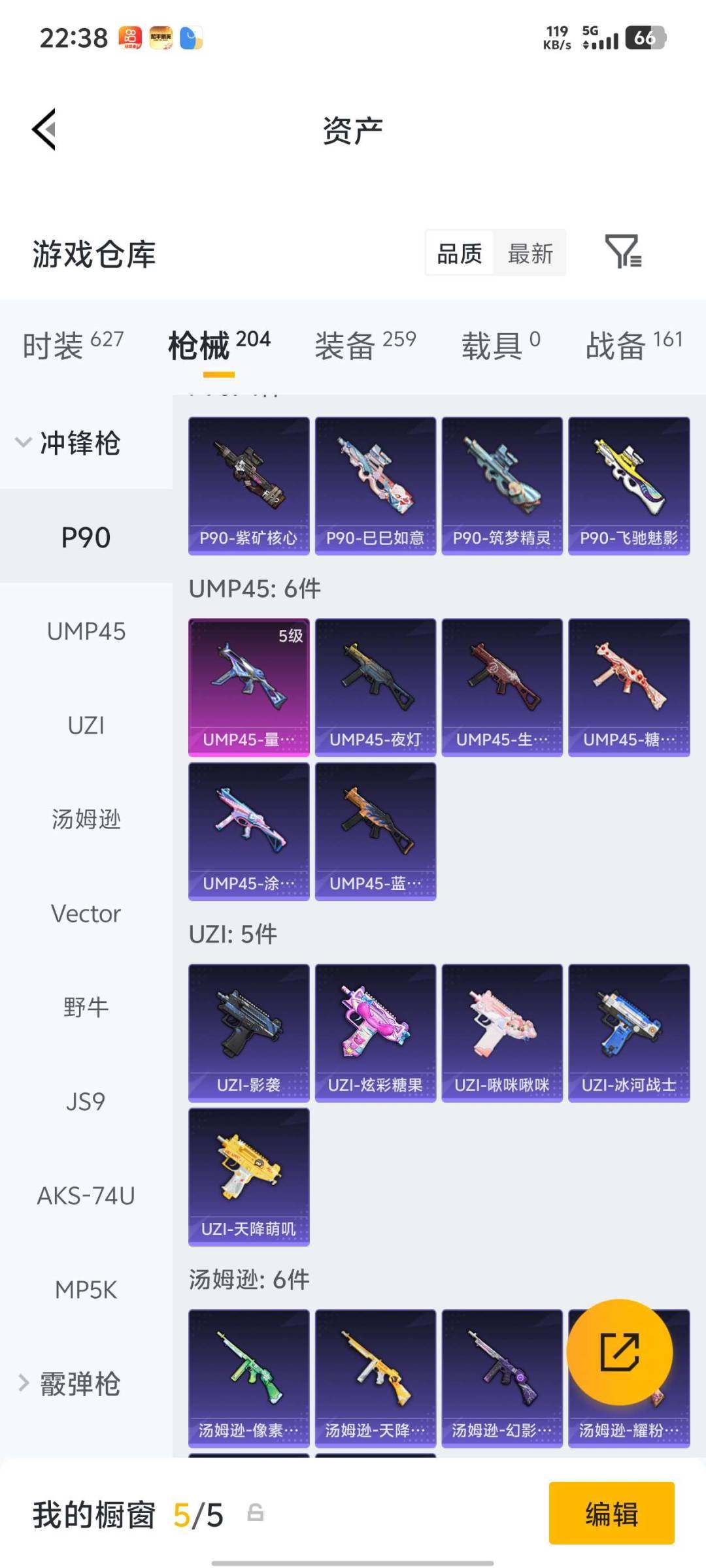Image resolution: width=706 pixels, height=1568 pixels.
Task: Switch to the 装备 tab
Action: (x=365, y=344)
